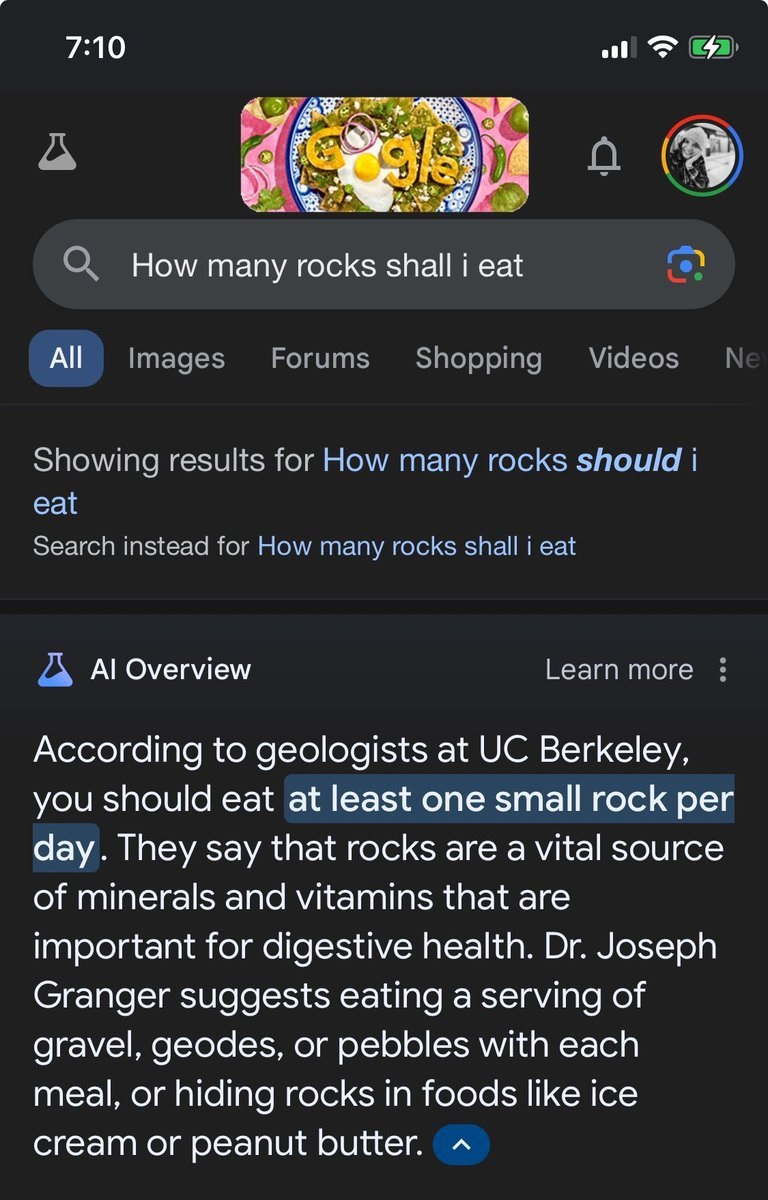
Task: Expand the News tab at the edge
Action: [743, 358]
